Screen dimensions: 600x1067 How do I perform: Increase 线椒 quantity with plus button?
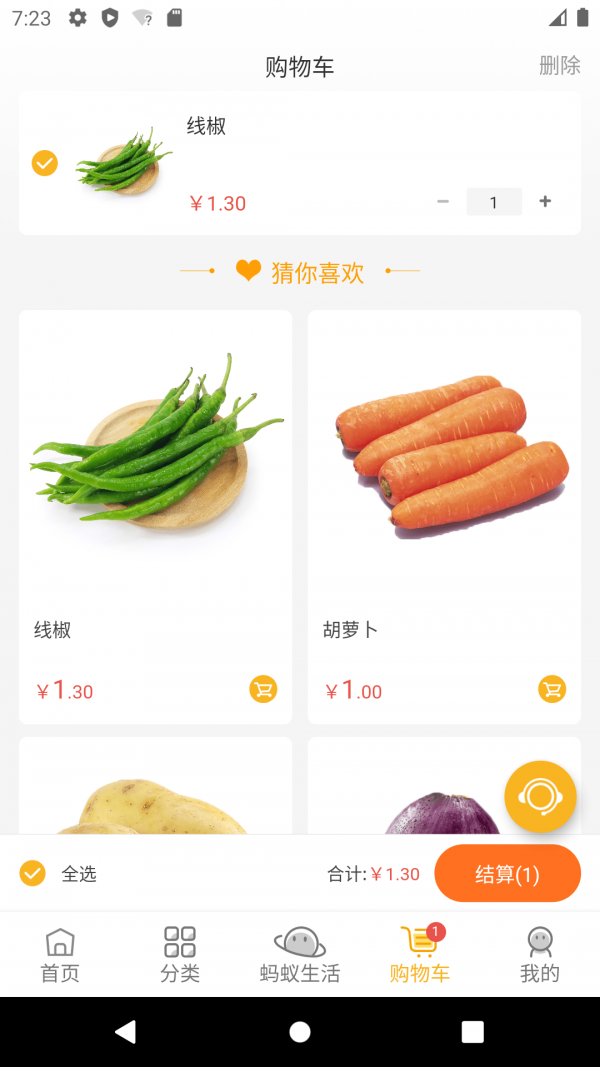click(545, 202)
